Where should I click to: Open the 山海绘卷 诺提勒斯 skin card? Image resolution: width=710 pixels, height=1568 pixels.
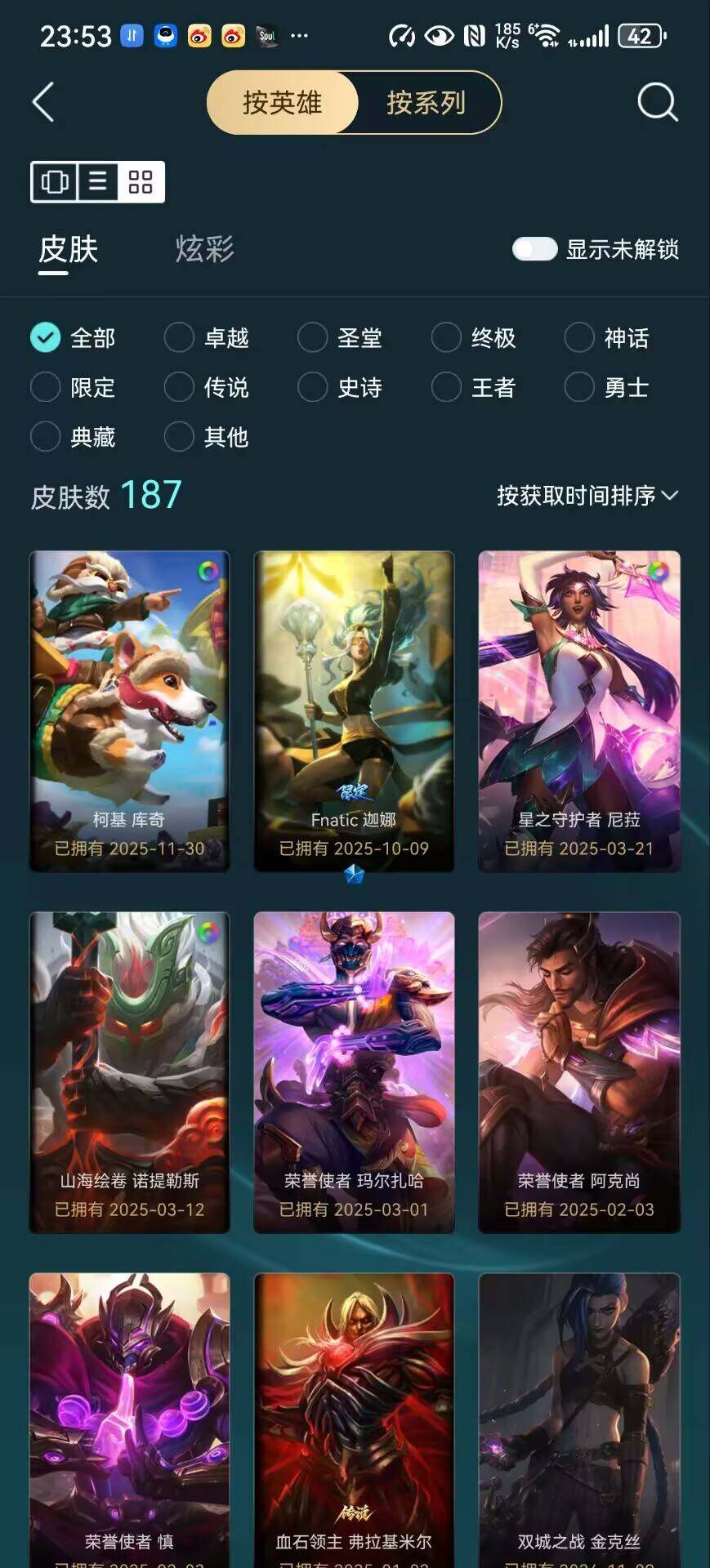click(129, 1071)
